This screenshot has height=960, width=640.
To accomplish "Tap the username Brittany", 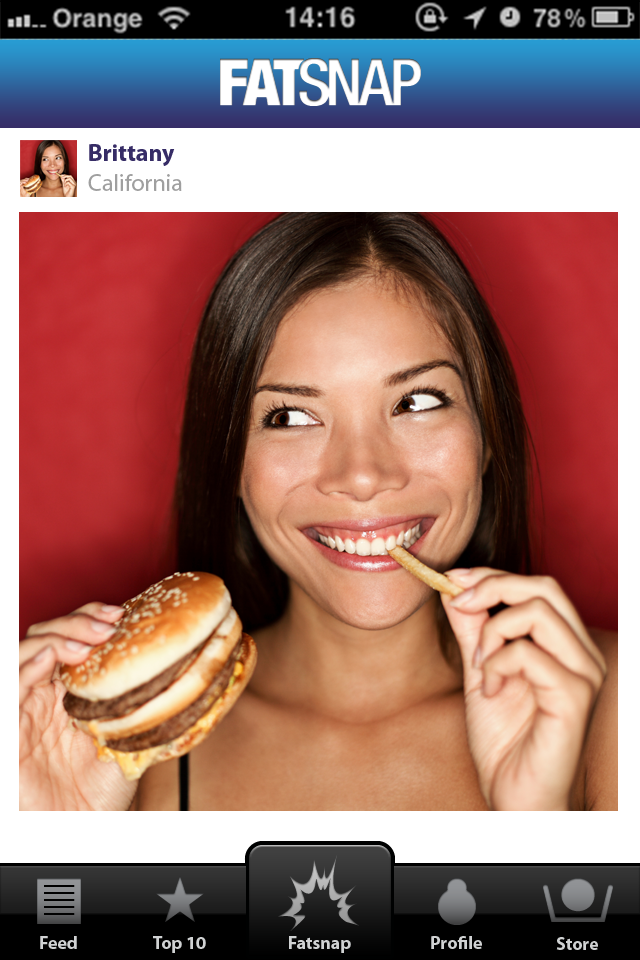I will coord(131,153).
